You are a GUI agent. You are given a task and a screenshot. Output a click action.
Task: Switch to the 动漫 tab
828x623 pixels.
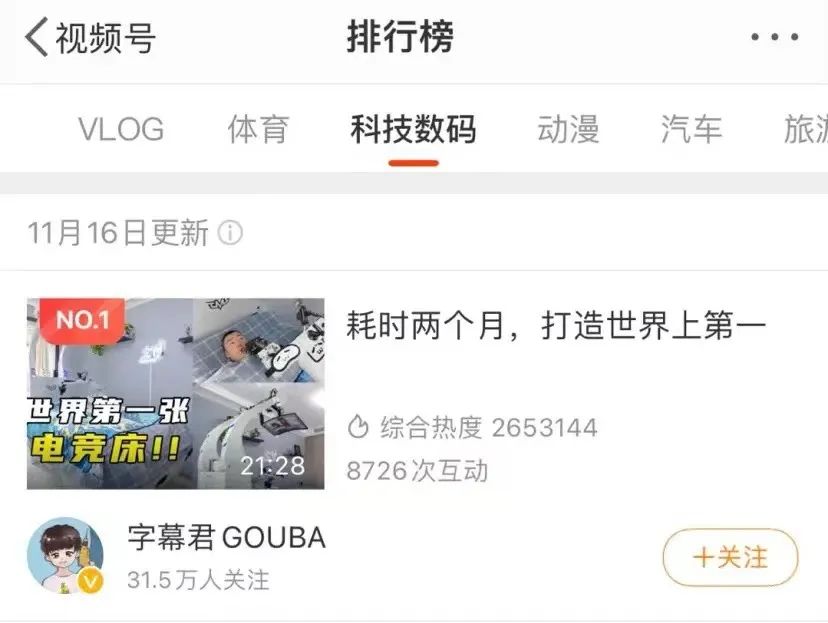(x=568, y=129)
